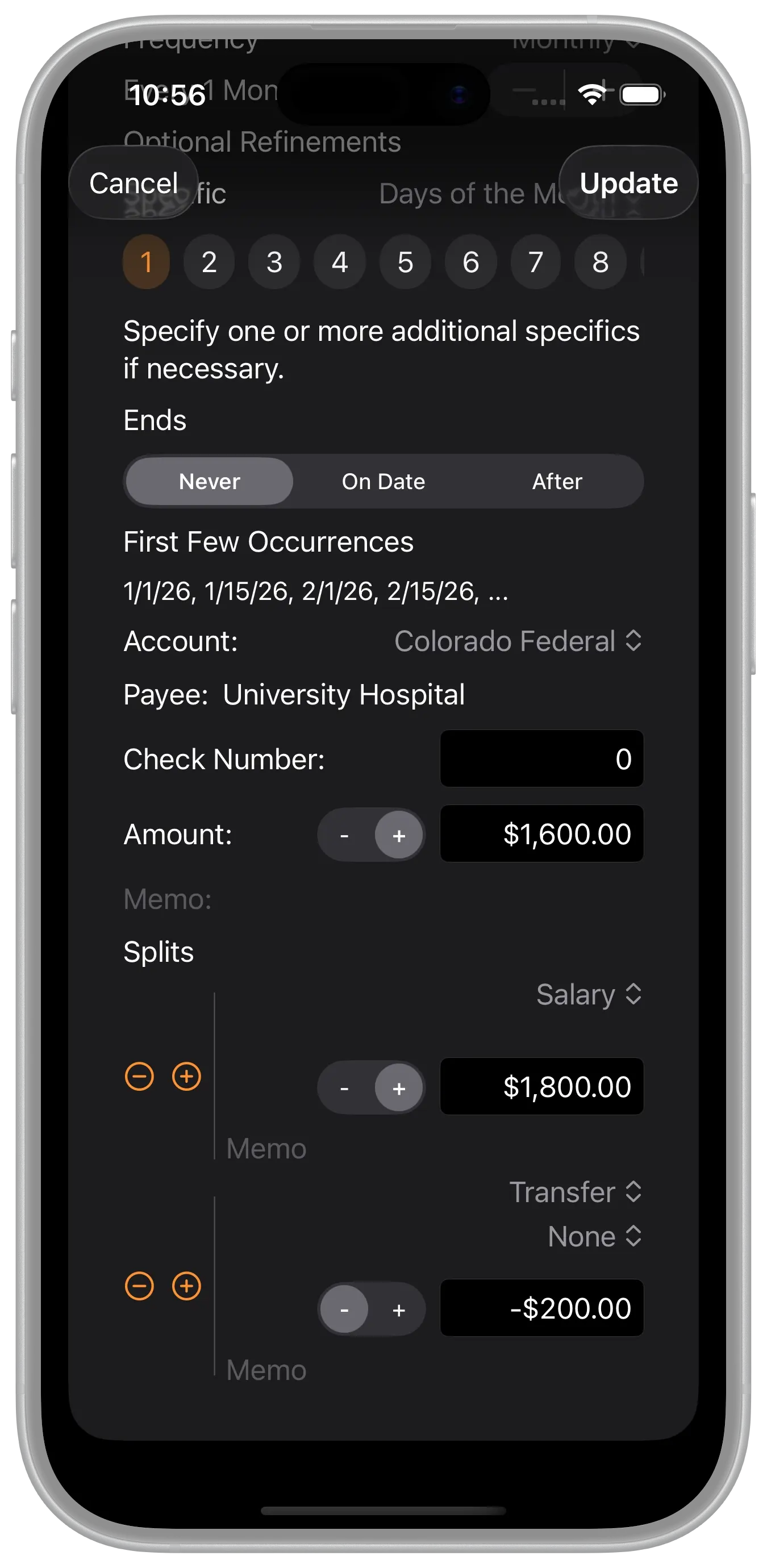Edit the University Hospital payee field
This screenshot has height=1568, width=767.
pos(343,694)
